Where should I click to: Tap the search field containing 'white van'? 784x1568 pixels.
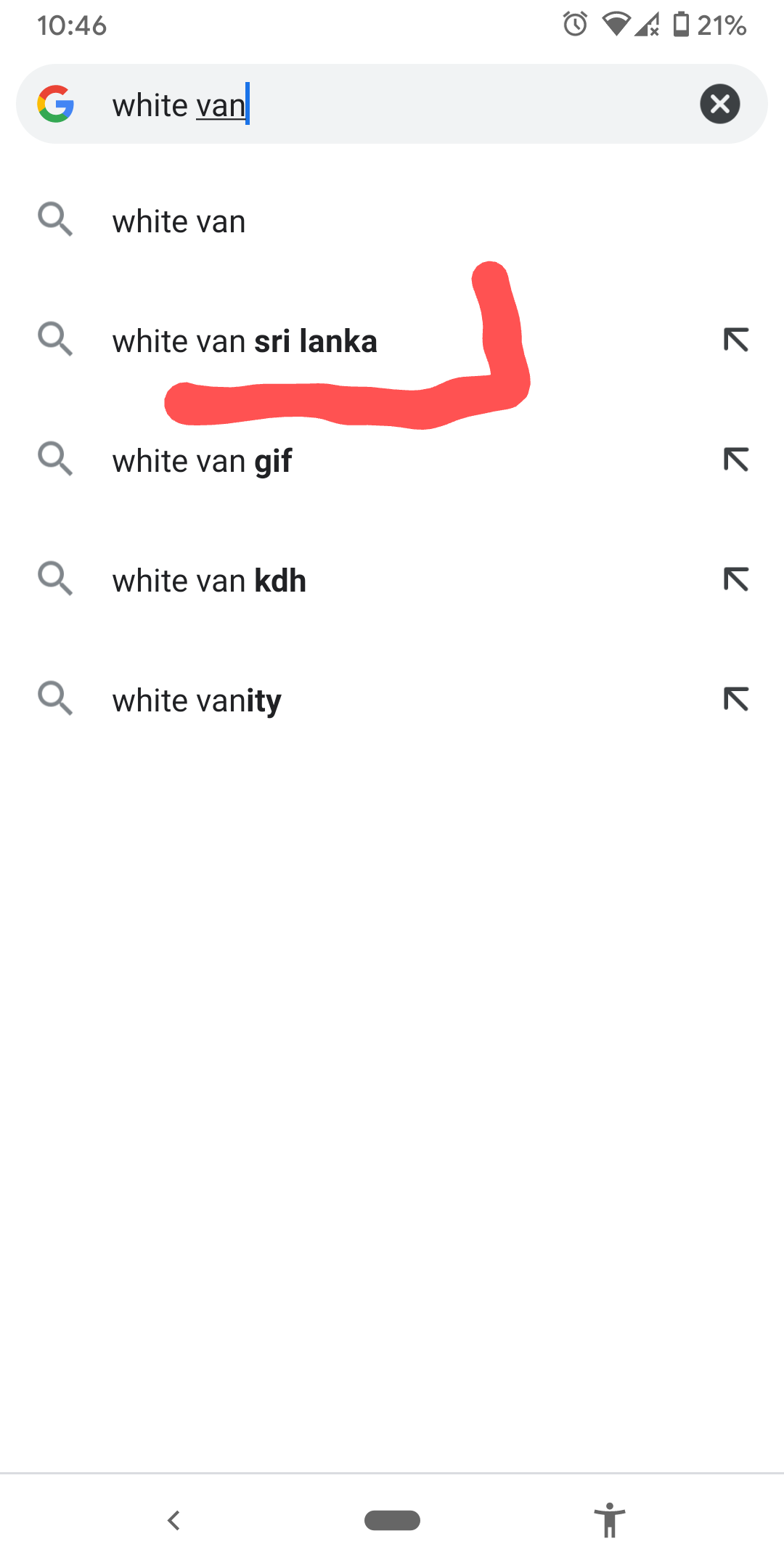[x=392, y=104]
